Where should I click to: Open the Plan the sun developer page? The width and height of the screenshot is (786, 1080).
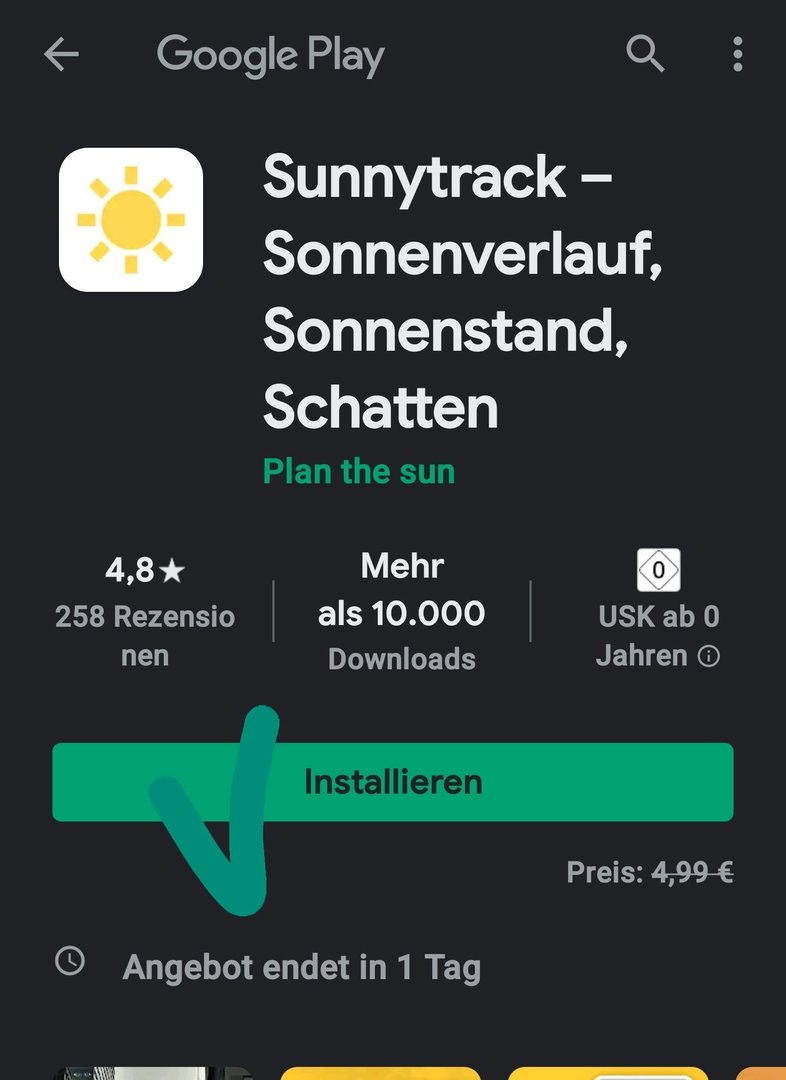[x=358, y=471]
